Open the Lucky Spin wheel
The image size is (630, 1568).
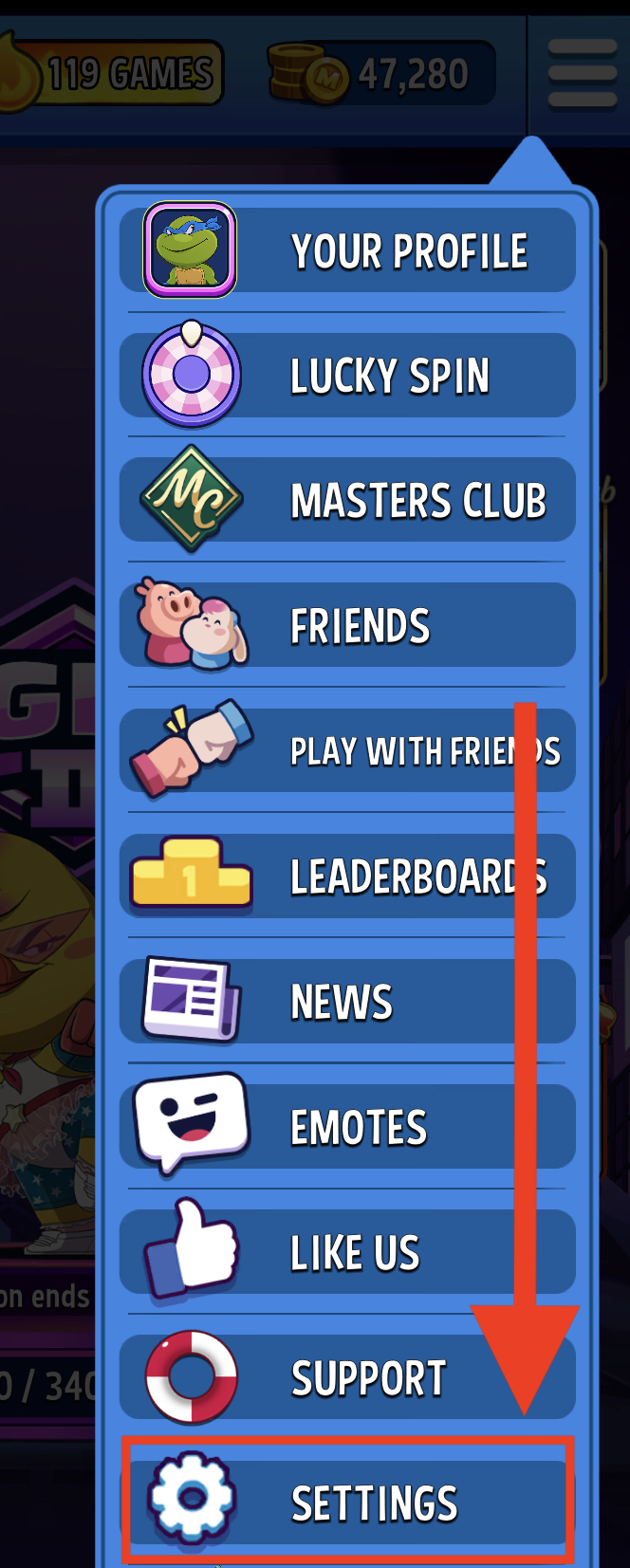click(347, 376)
